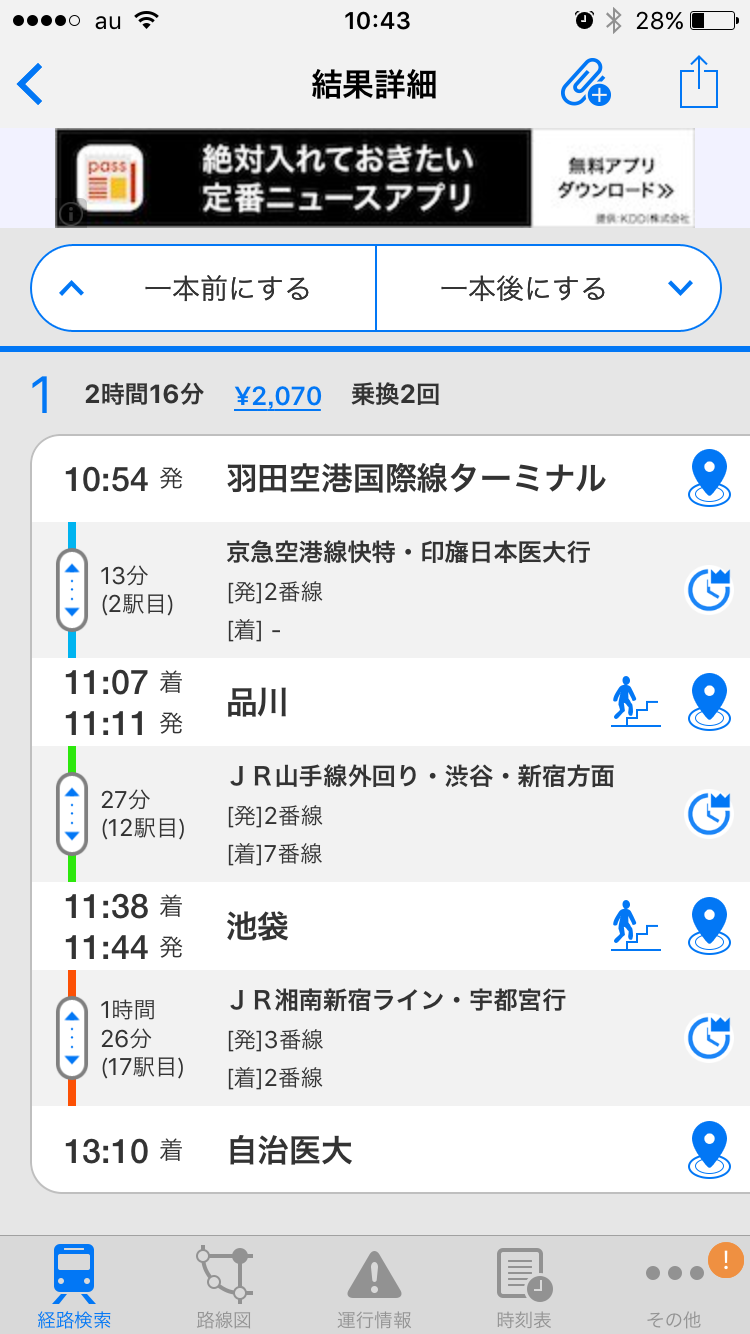Show map pin for 品川 station

(x=709, y=702)
